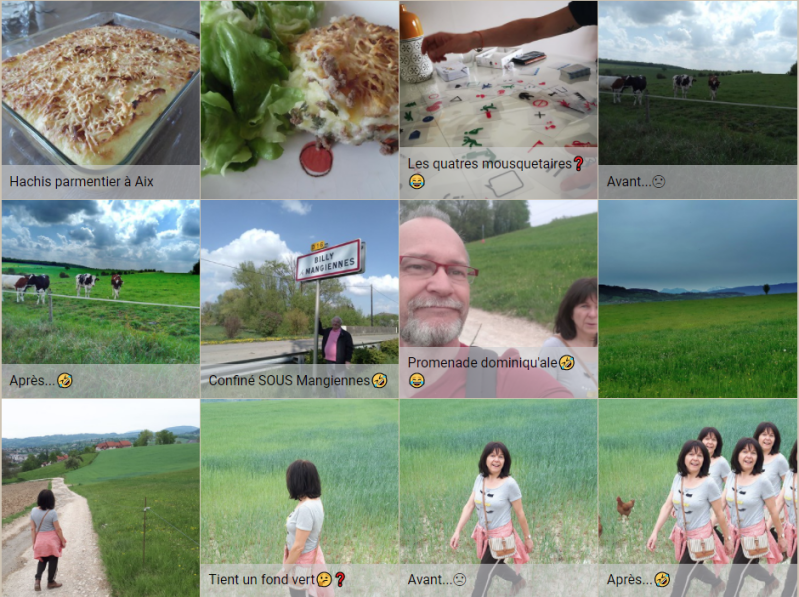
Task: Open the uncaptioned field with dark sky photo
Action: coord(698,300)
